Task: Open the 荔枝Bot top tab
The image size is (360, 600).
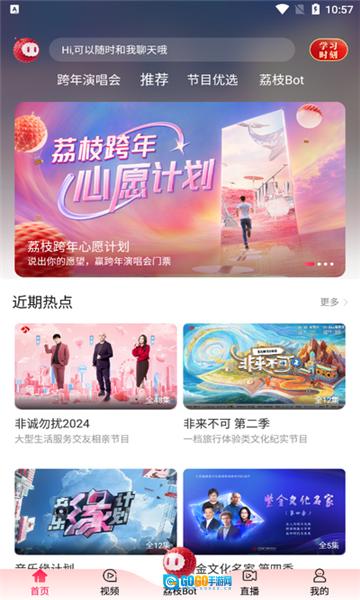Action: (282, 80)
